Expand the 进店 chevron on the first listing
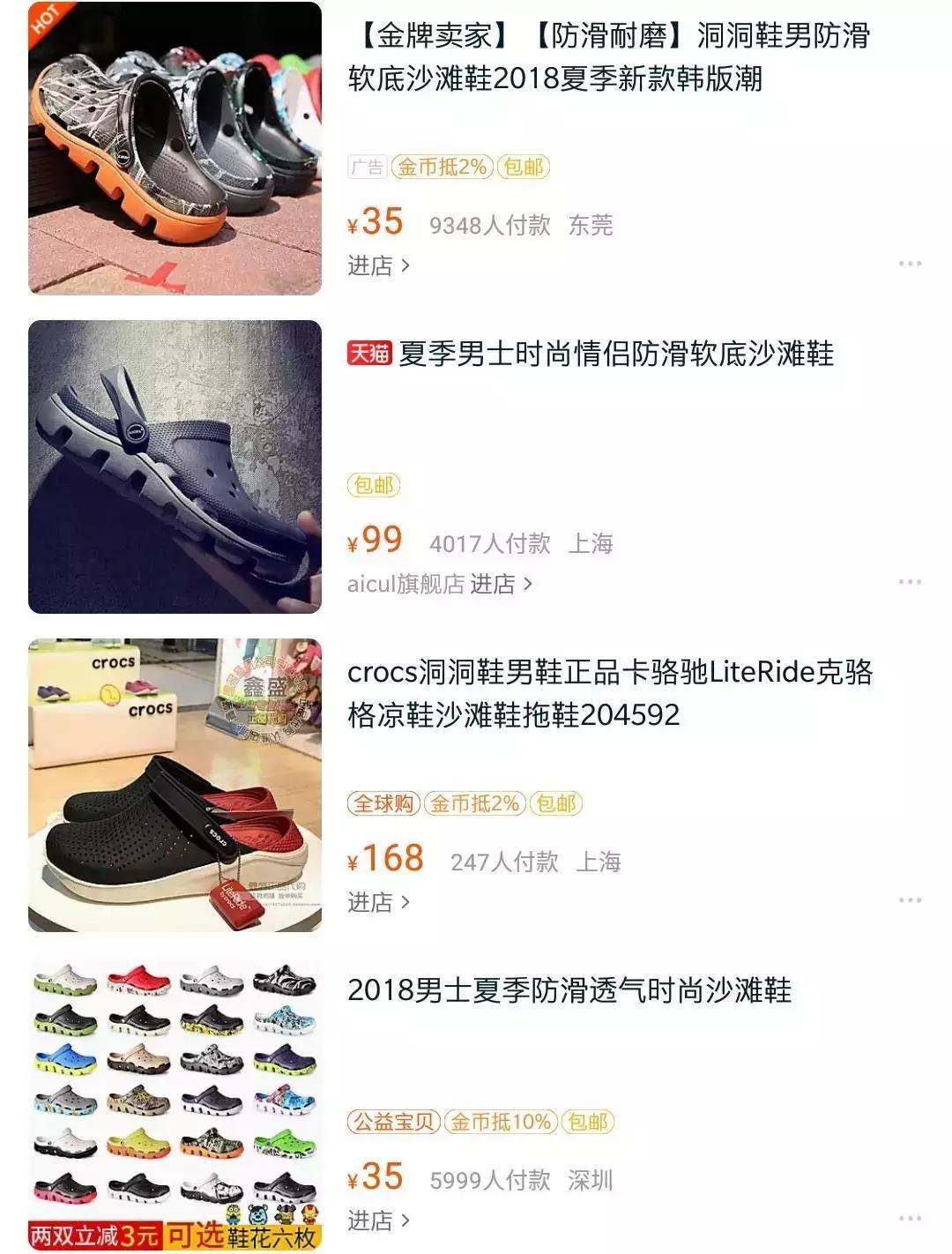 [406, 267]
